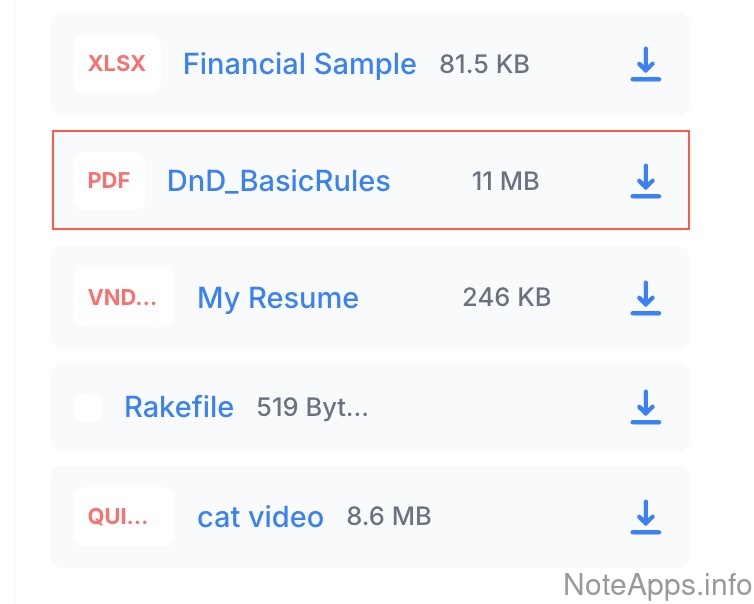Open the My Resume document
The image size is (754, 604).
click(x=278, y=298)
